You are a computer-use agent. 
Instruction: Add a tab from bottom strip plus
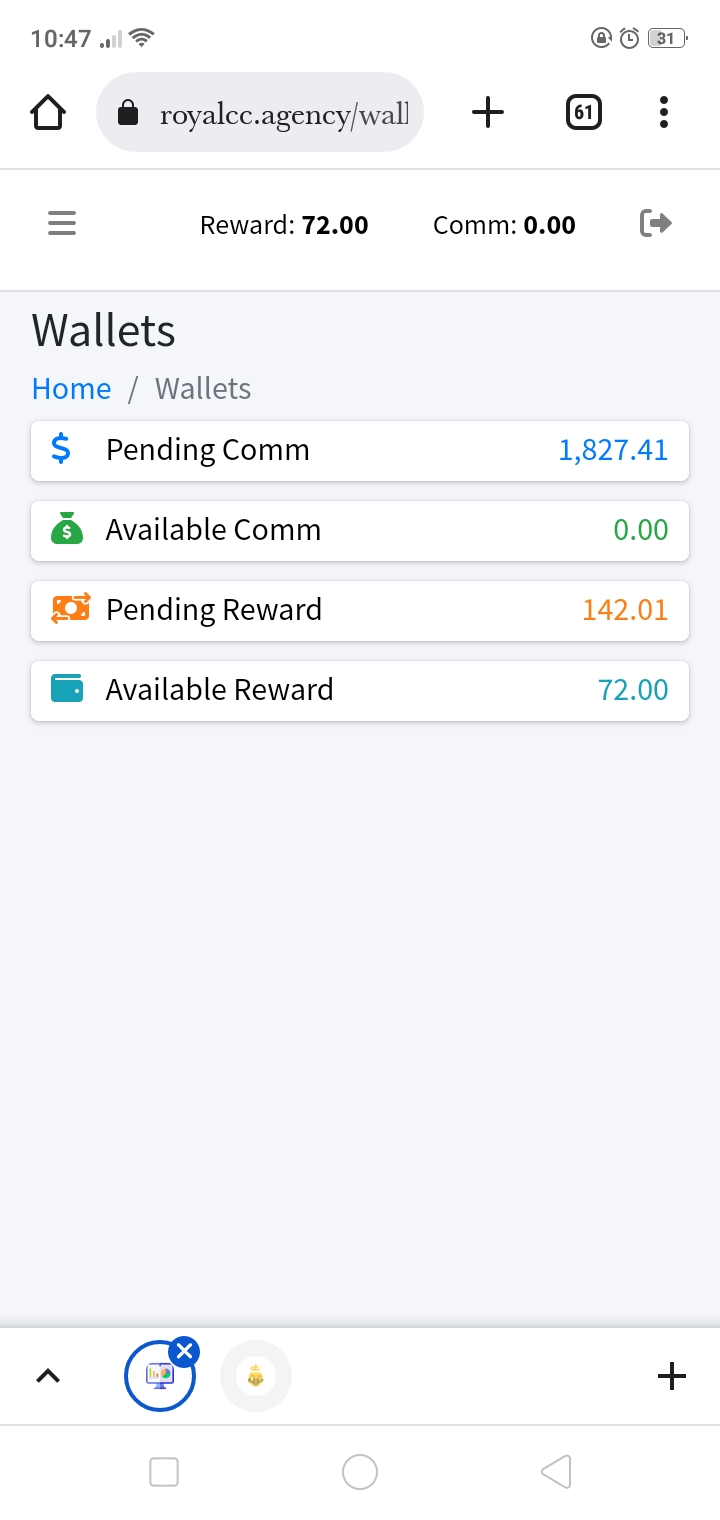(672, 1376)
